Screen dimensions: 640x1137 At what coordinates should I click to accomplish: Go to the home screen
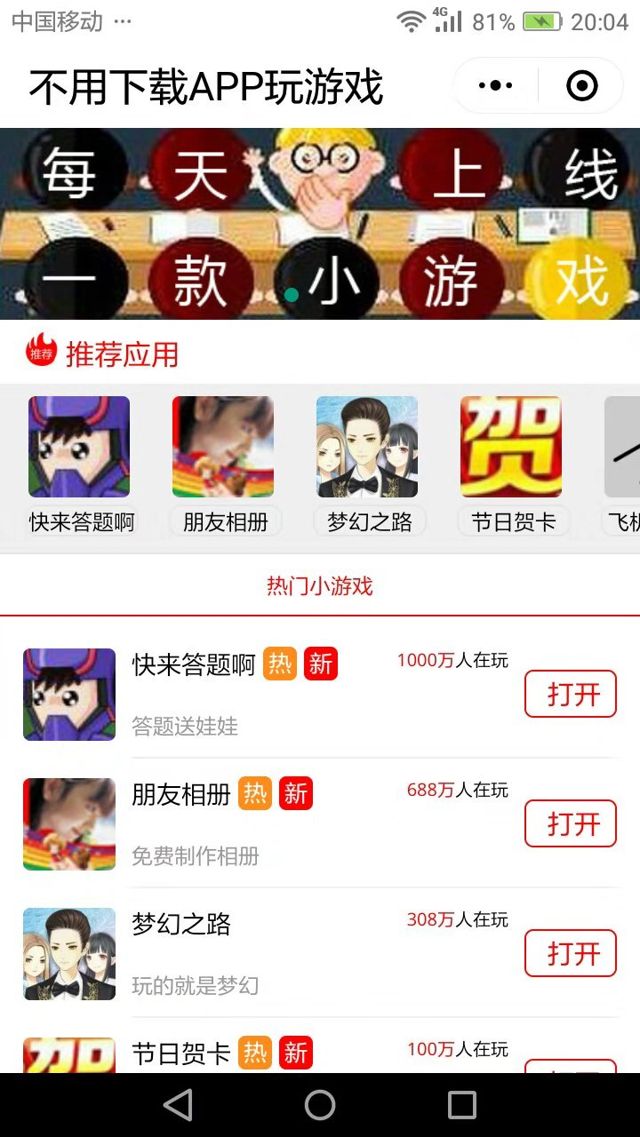(320, 1104)
